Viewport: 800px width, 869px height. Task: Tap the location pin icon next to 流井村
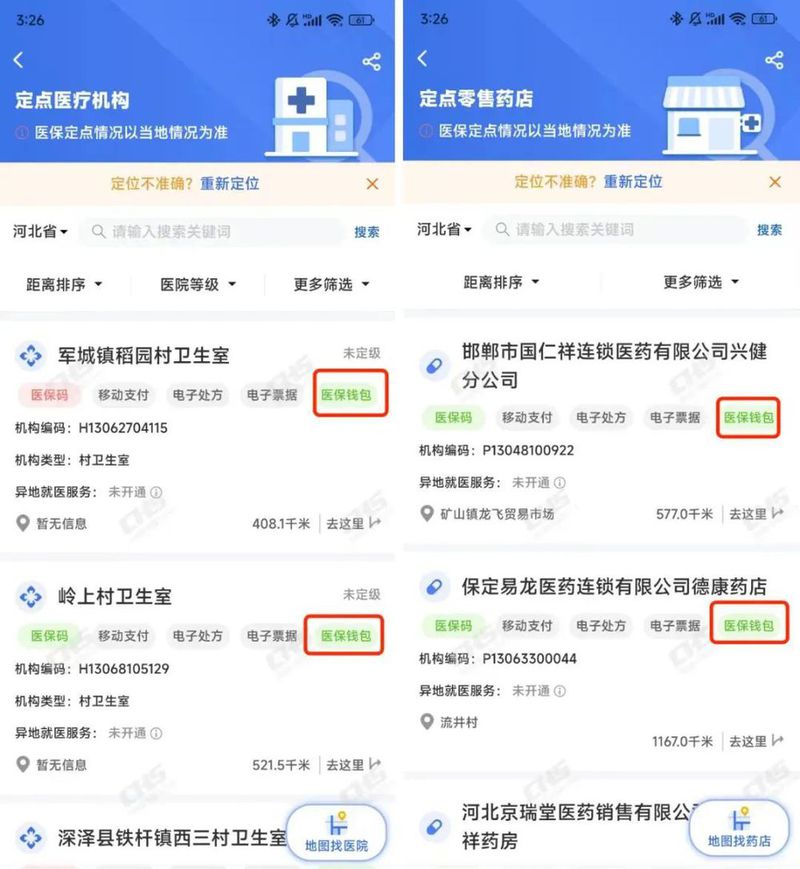coord(427,722)
